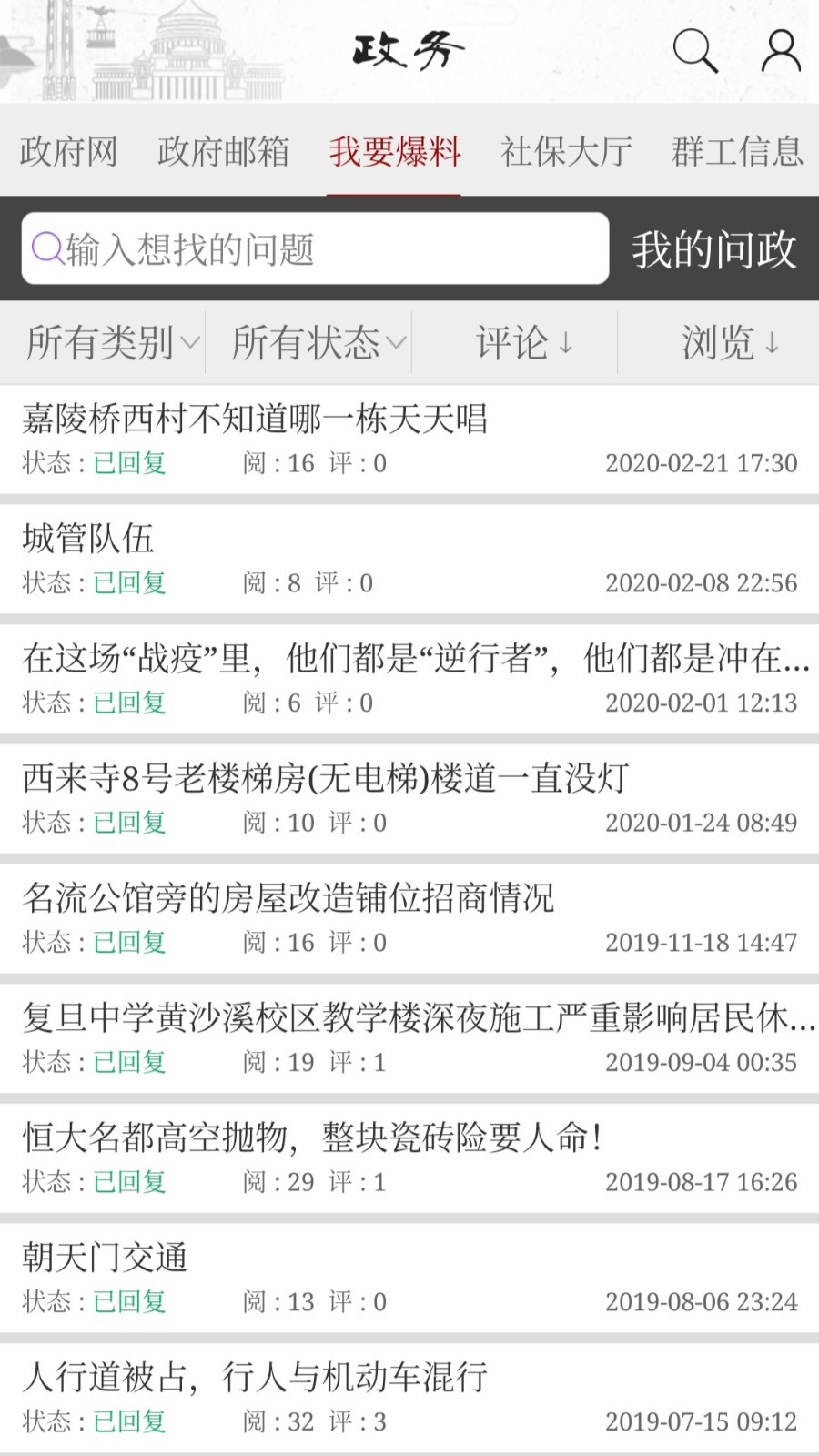Viewport: 819px width, 1456px height.
Task: Switch to the 社保大厅 tab
Action: pyautogui.click(x=566, y=151)
